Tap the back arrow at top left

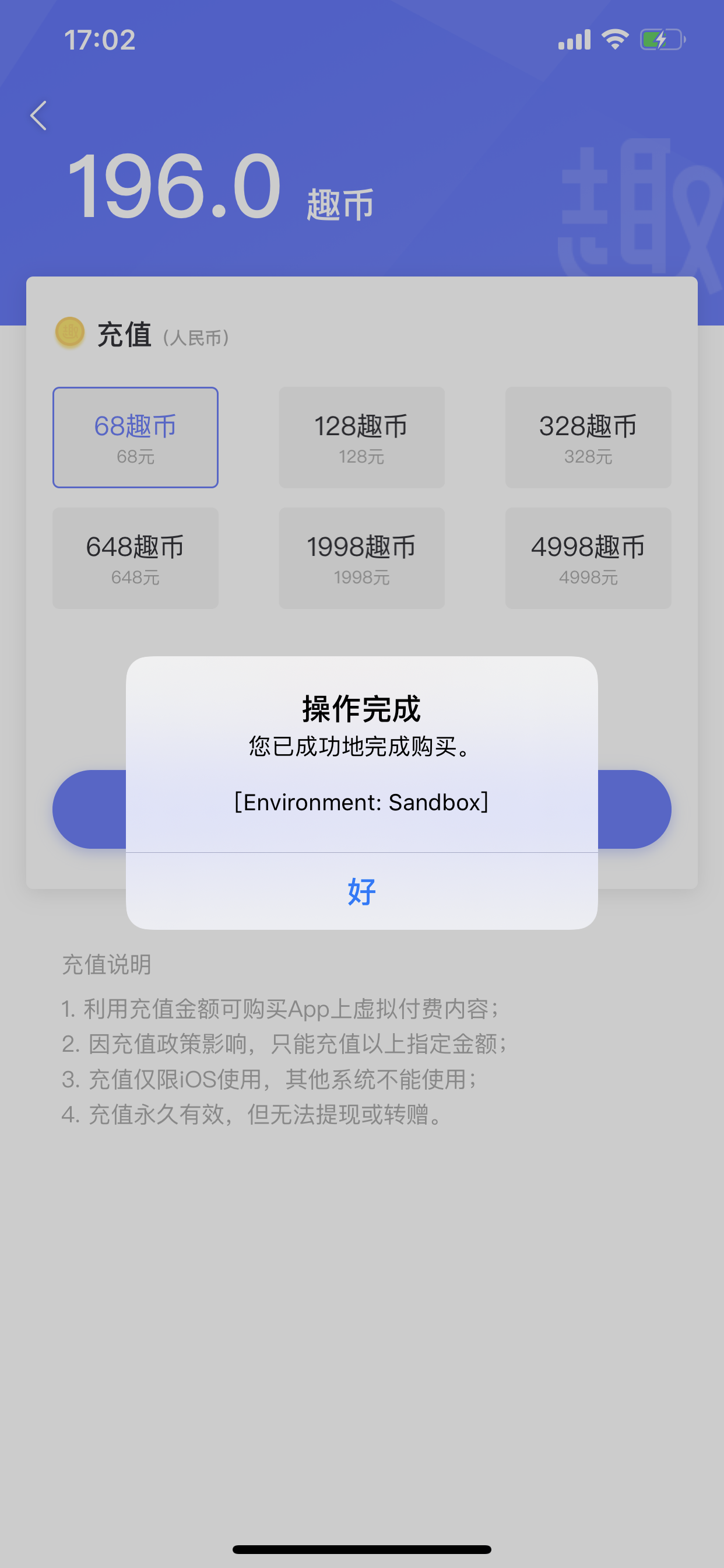[38, 116]
